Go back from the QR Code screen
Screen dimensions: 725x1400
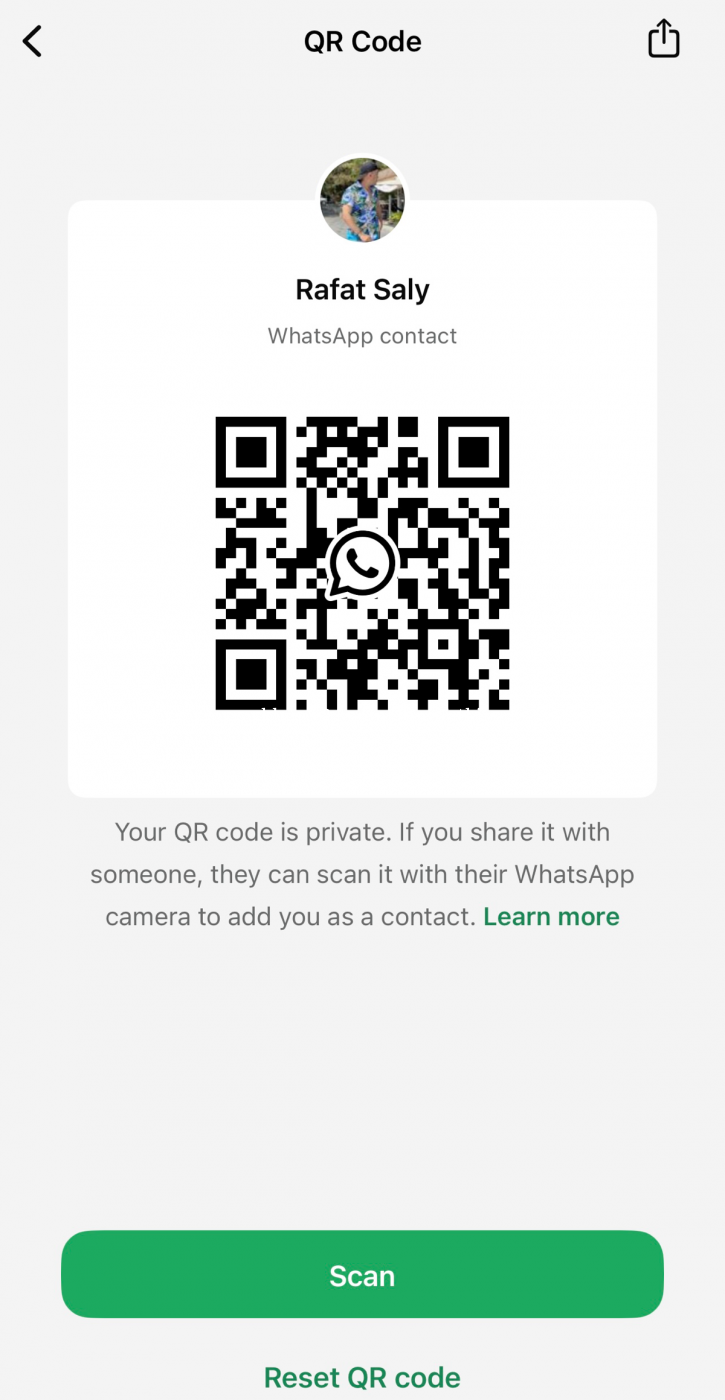click(33, 42)
